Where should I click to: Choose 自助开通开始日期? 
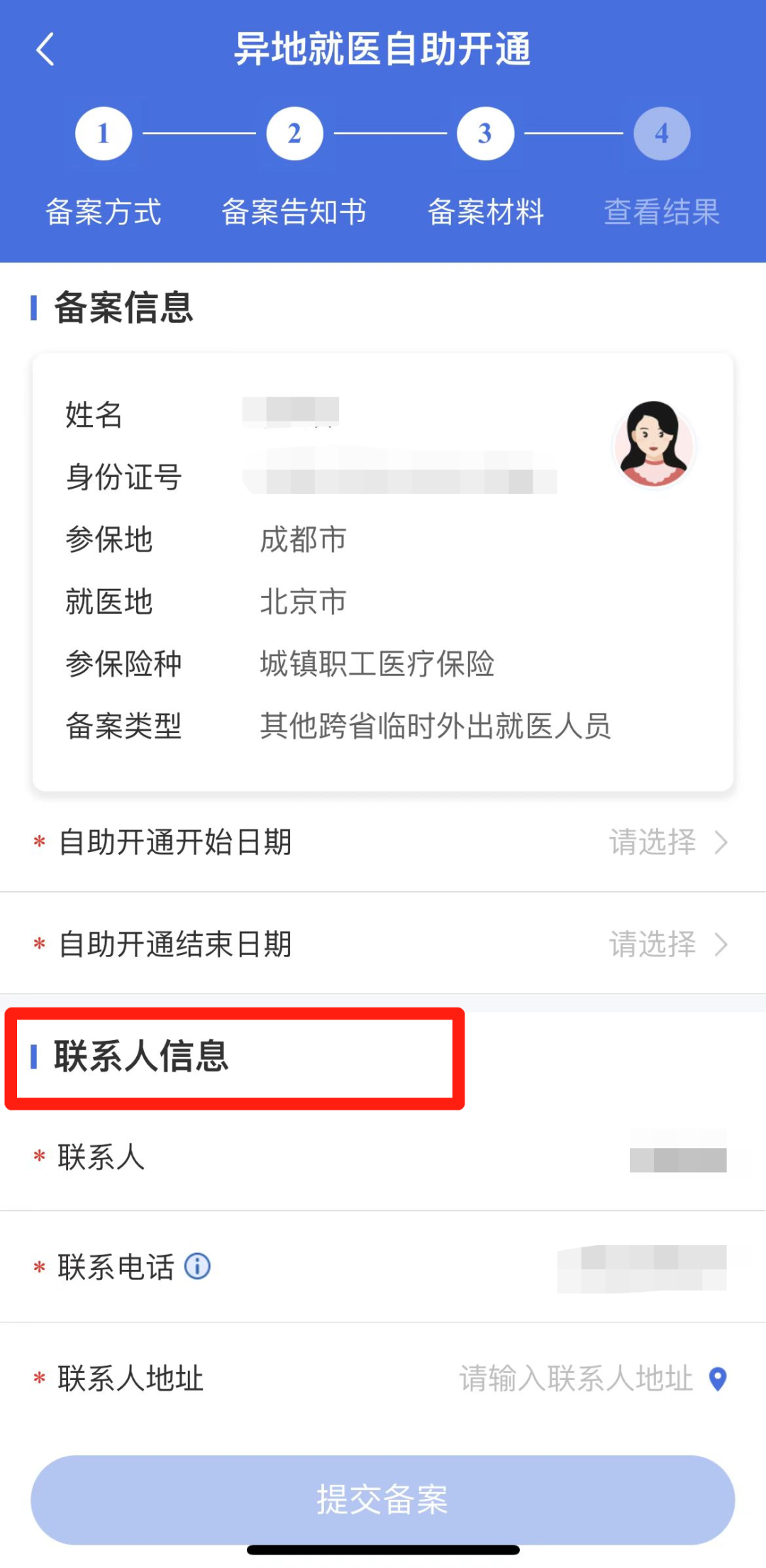383,842
